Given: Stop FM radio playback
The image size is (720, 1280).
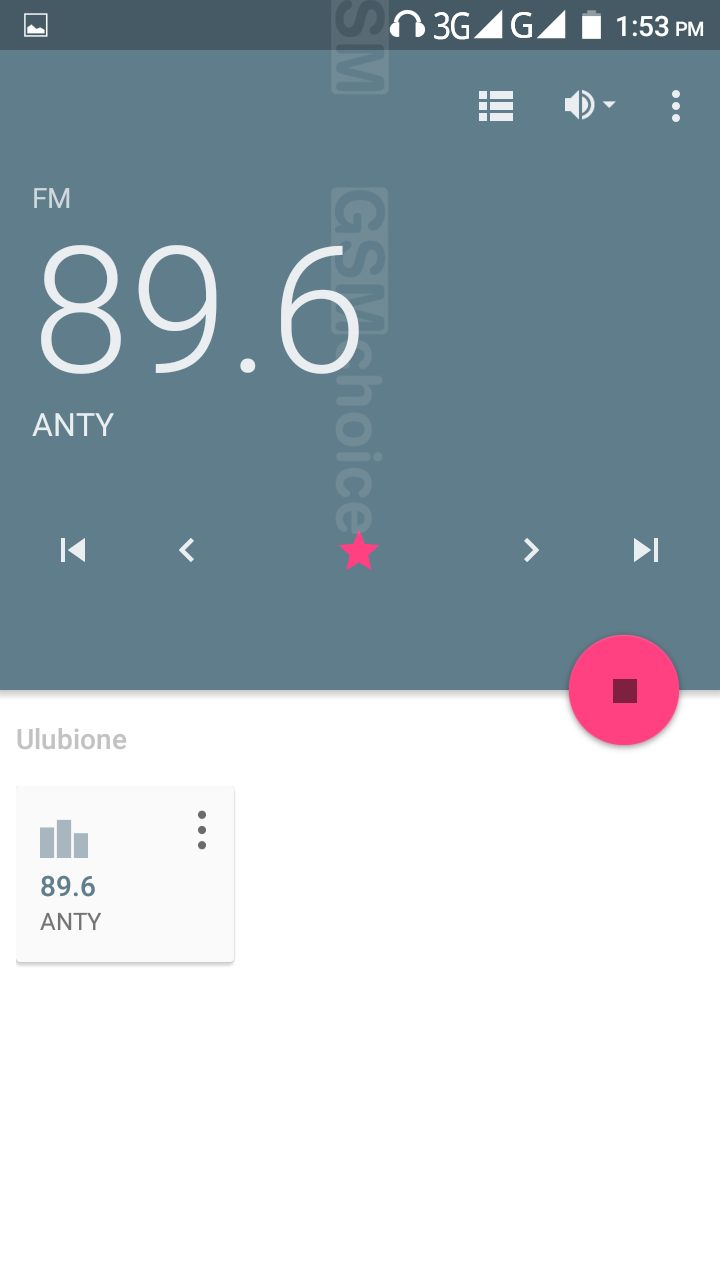Looking at the screenshot, I should click(x=624, y=690).
